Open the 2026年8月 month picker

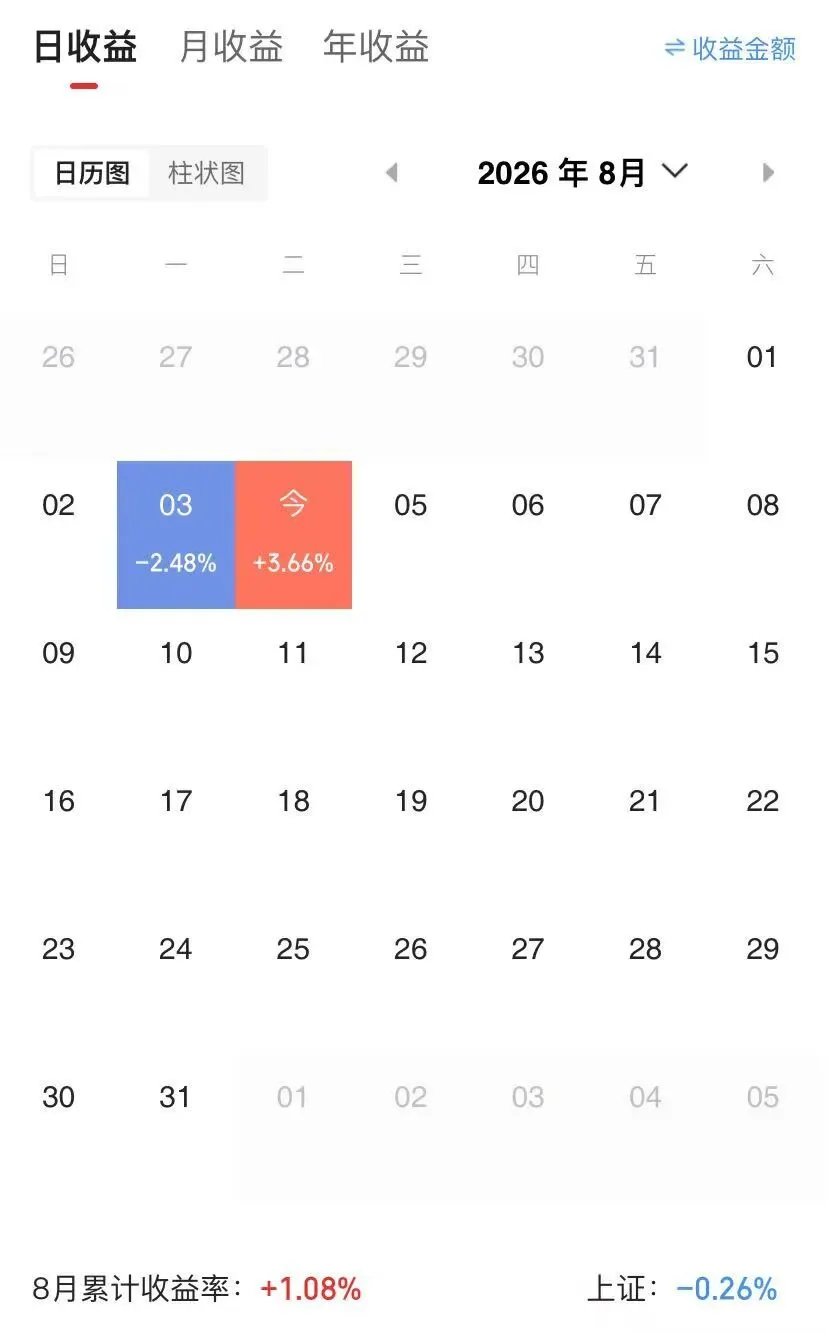pyautogui.click(x=583, y=173)
